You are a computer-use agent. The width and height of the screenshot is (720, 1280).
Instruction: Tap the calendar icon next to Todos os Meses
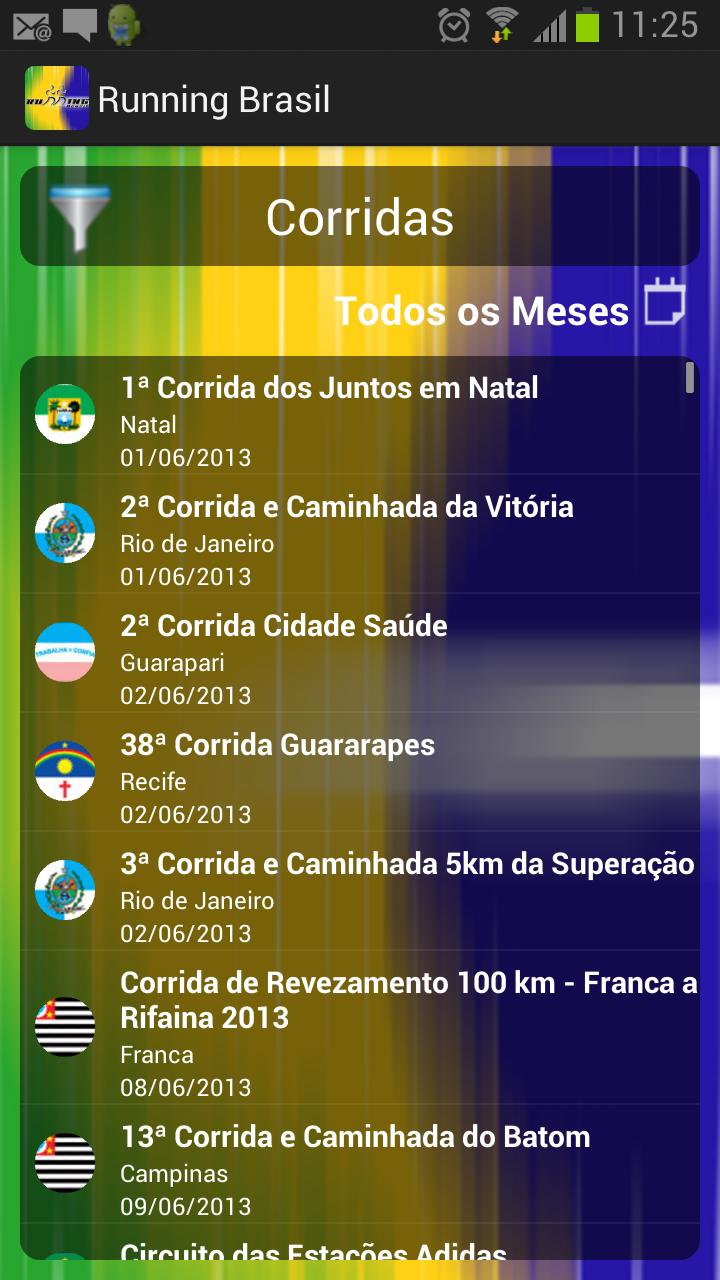(x=665, y=306)
